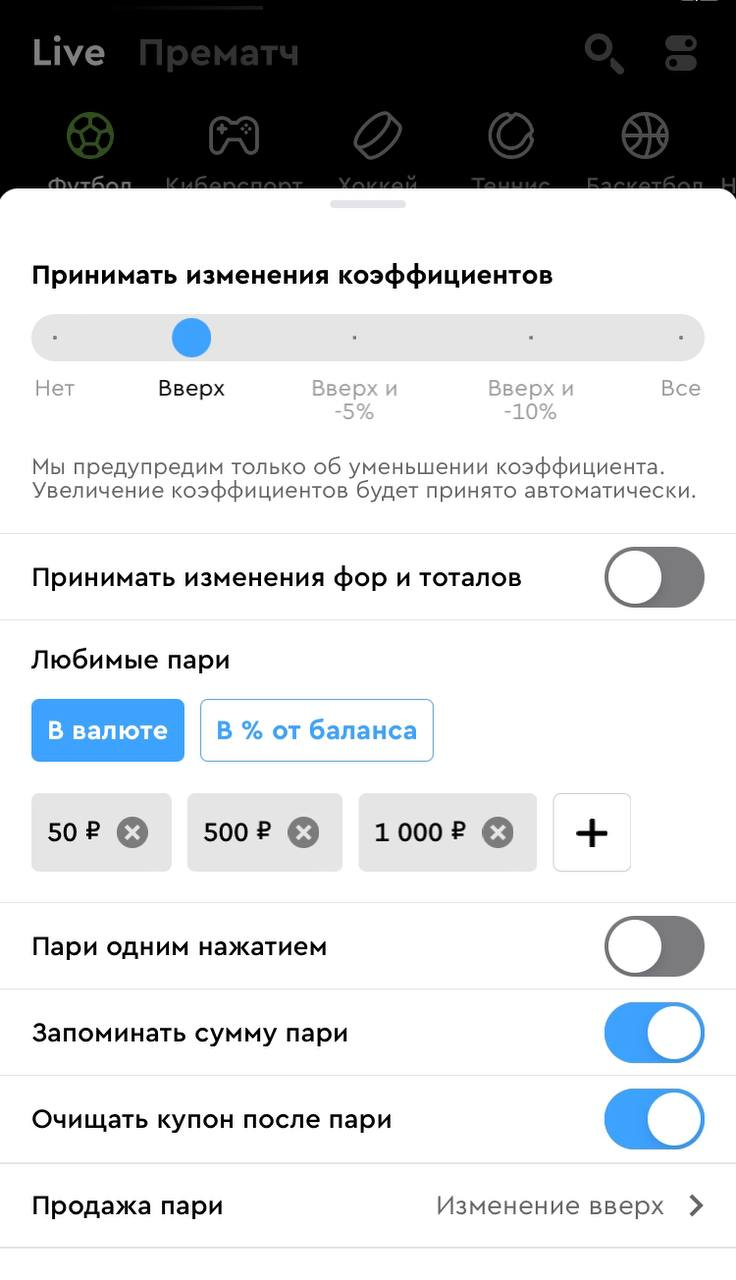Set odds change acceptance to "Все"

point(680,338)
